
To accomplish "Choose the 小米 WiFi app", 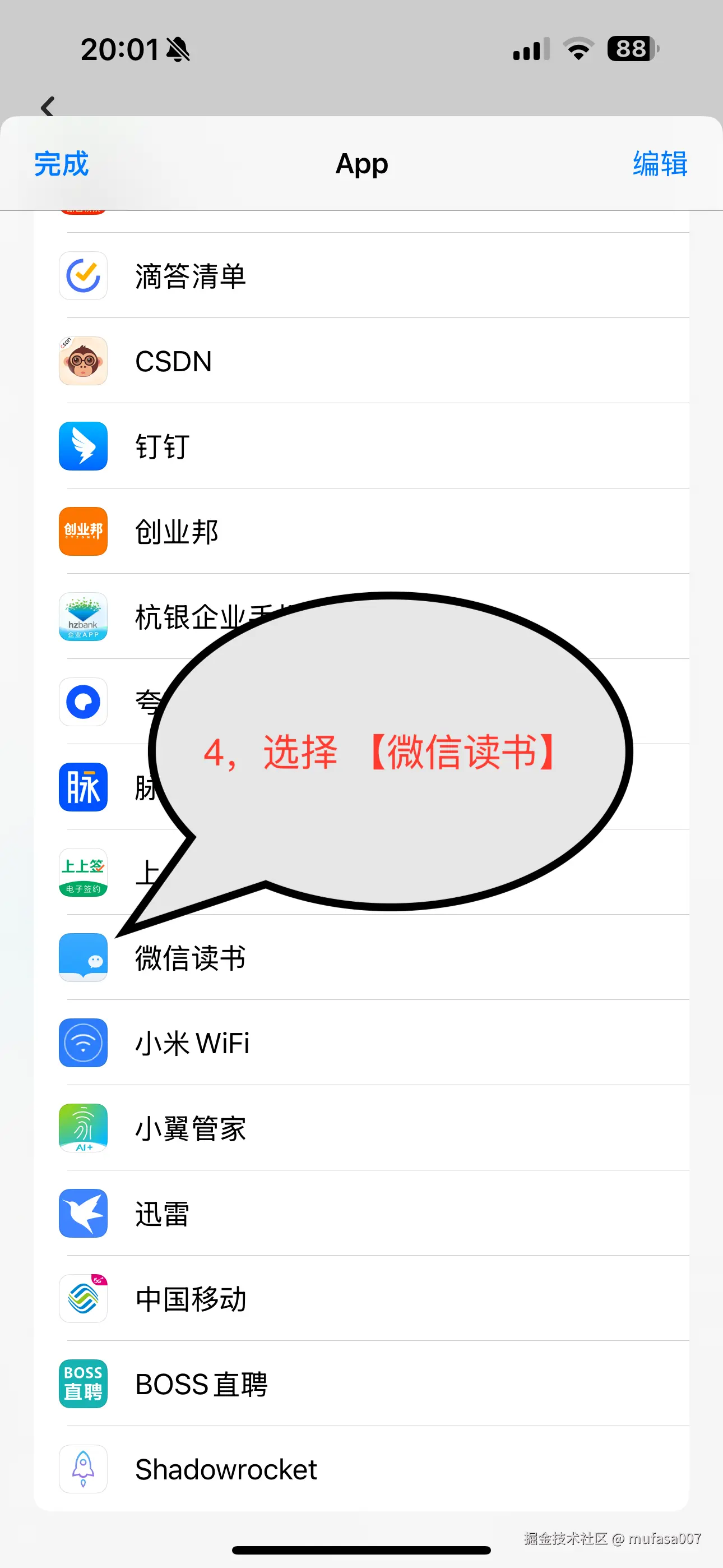I will pyautogui.click(x=192, y=1043).
